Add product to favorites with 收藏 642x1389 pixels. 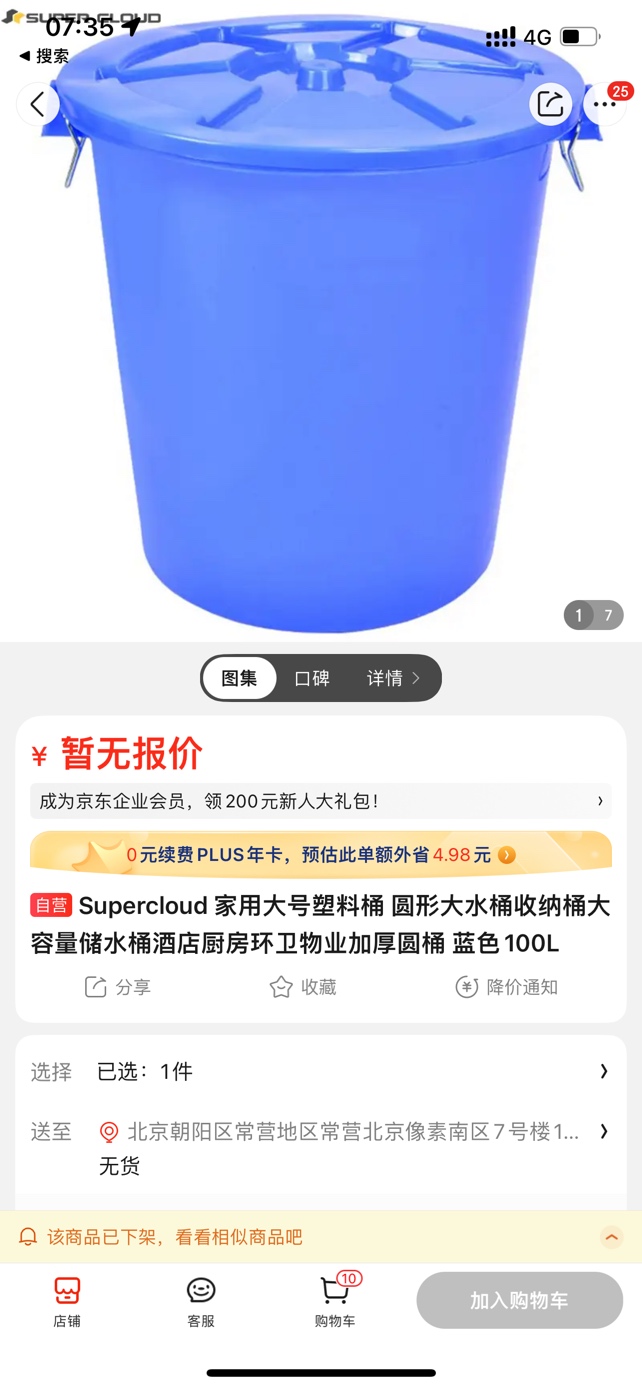click(303, 987)
